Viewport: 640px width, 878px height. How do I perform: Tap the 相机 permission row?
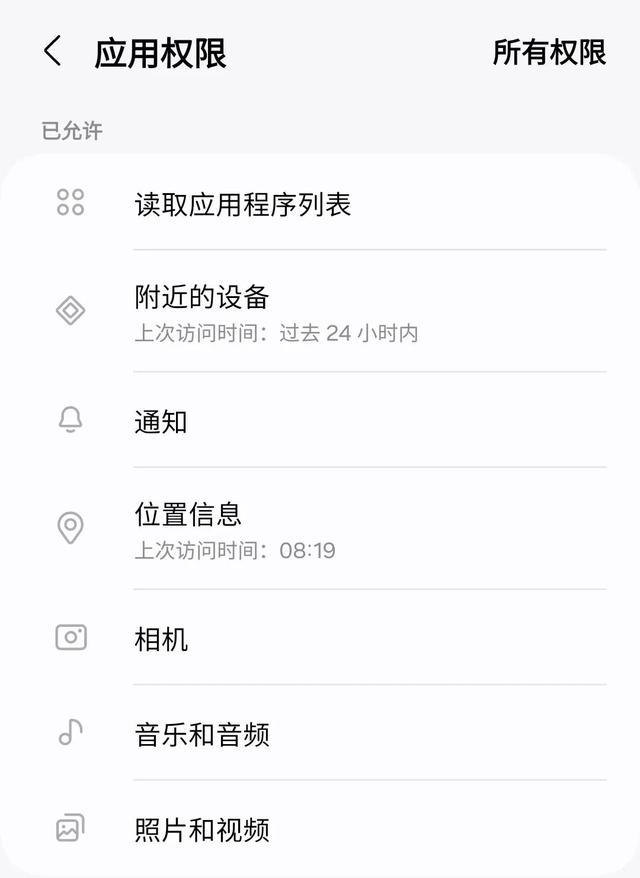[162, 639]
